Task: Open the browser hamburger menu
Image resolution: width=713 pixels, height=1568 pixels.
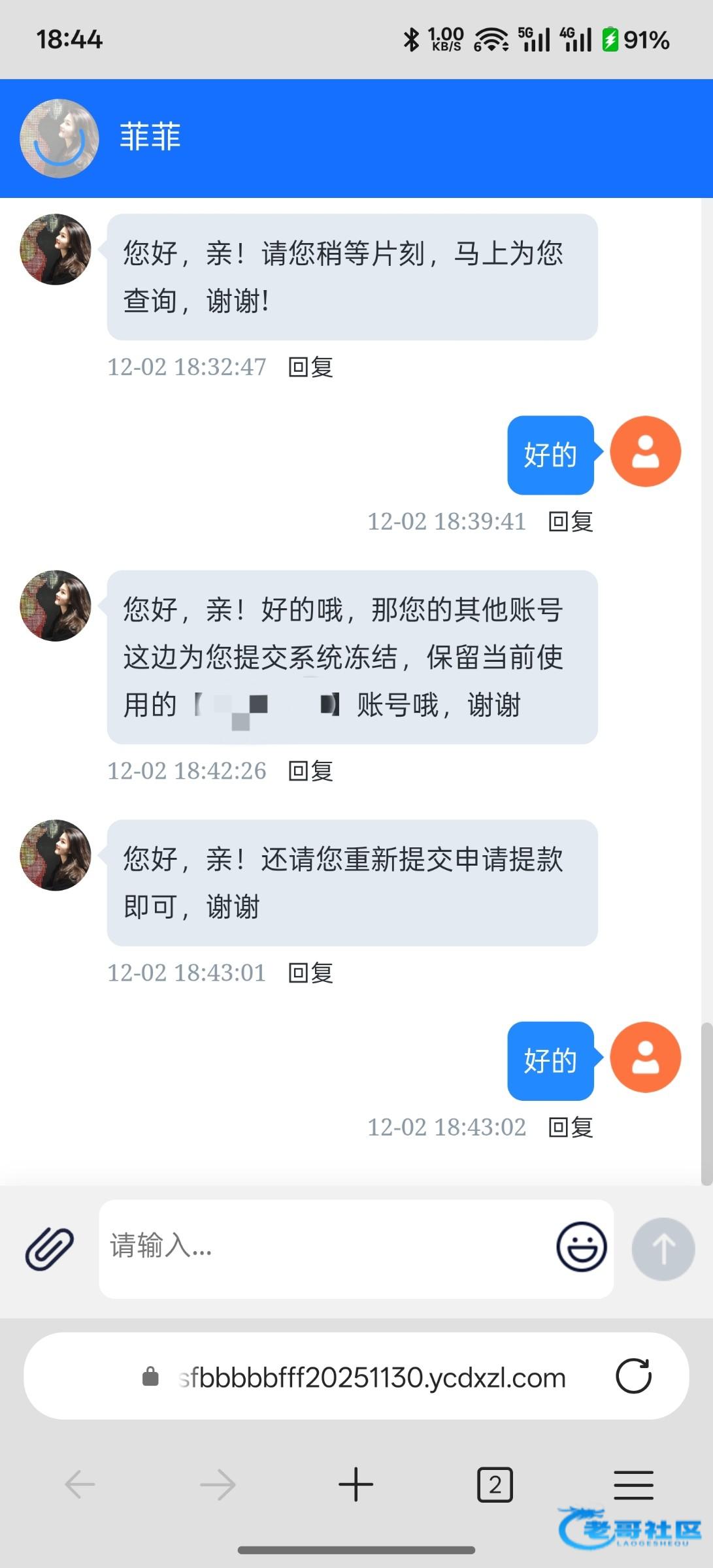Action: coord(633,1484)
